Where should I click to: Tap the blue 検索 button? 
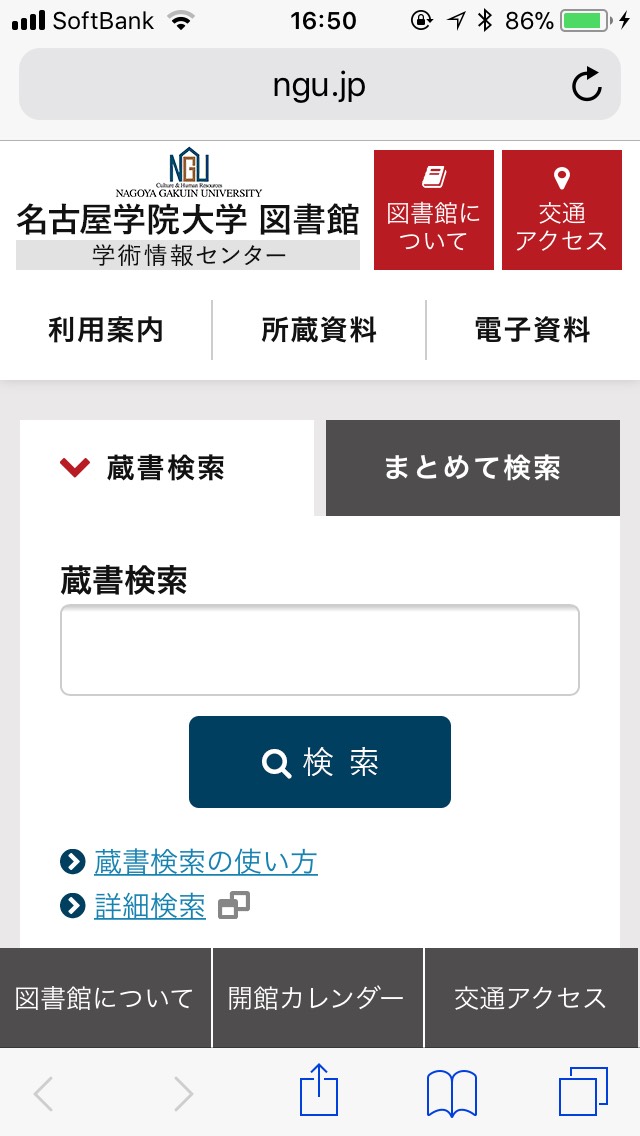click(x=320, y=762)
